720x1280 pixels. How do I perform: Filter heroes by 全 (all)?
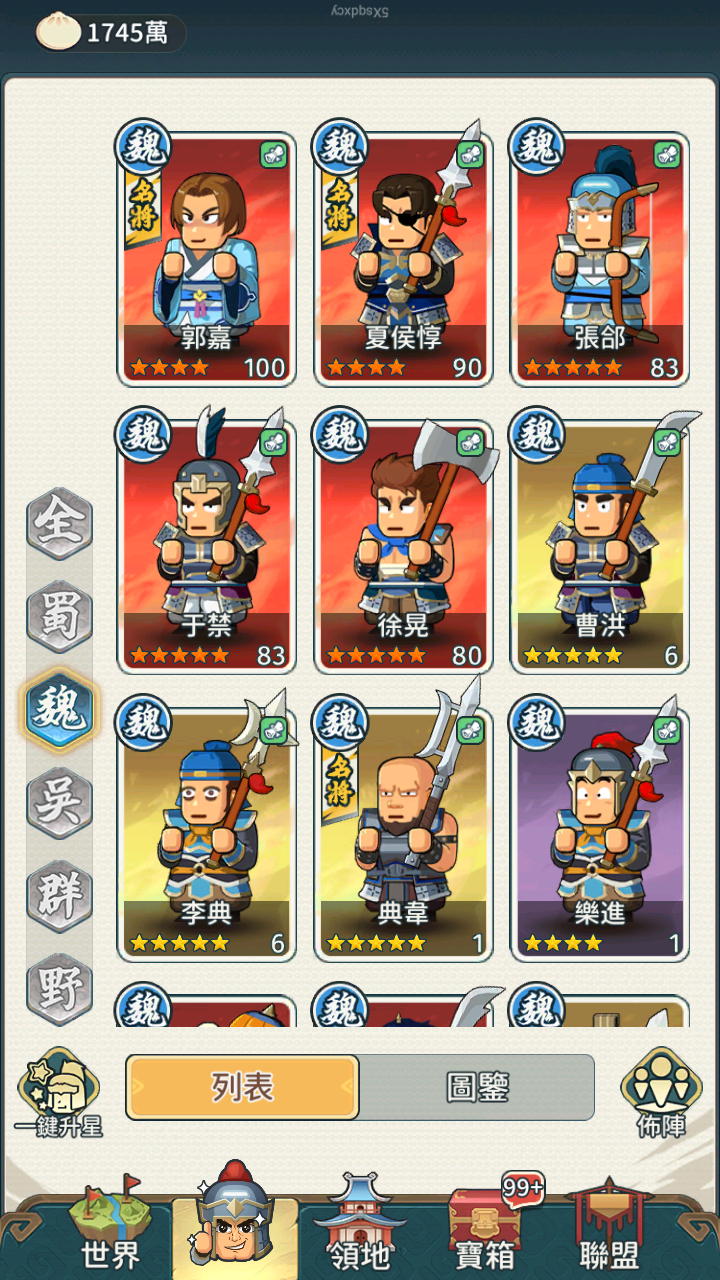coord(60,524)
